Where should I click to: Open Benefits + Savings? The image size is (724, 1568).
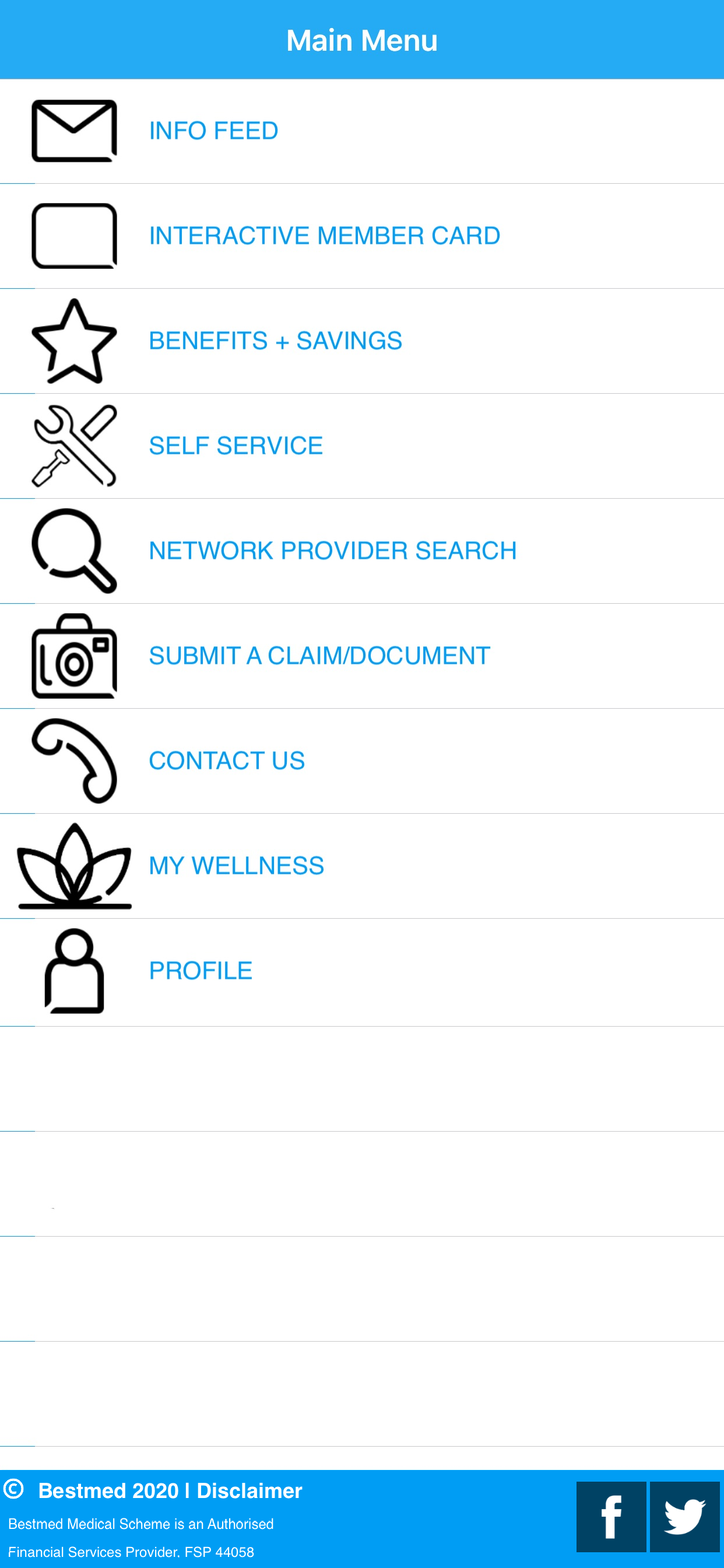pos(275,341)
